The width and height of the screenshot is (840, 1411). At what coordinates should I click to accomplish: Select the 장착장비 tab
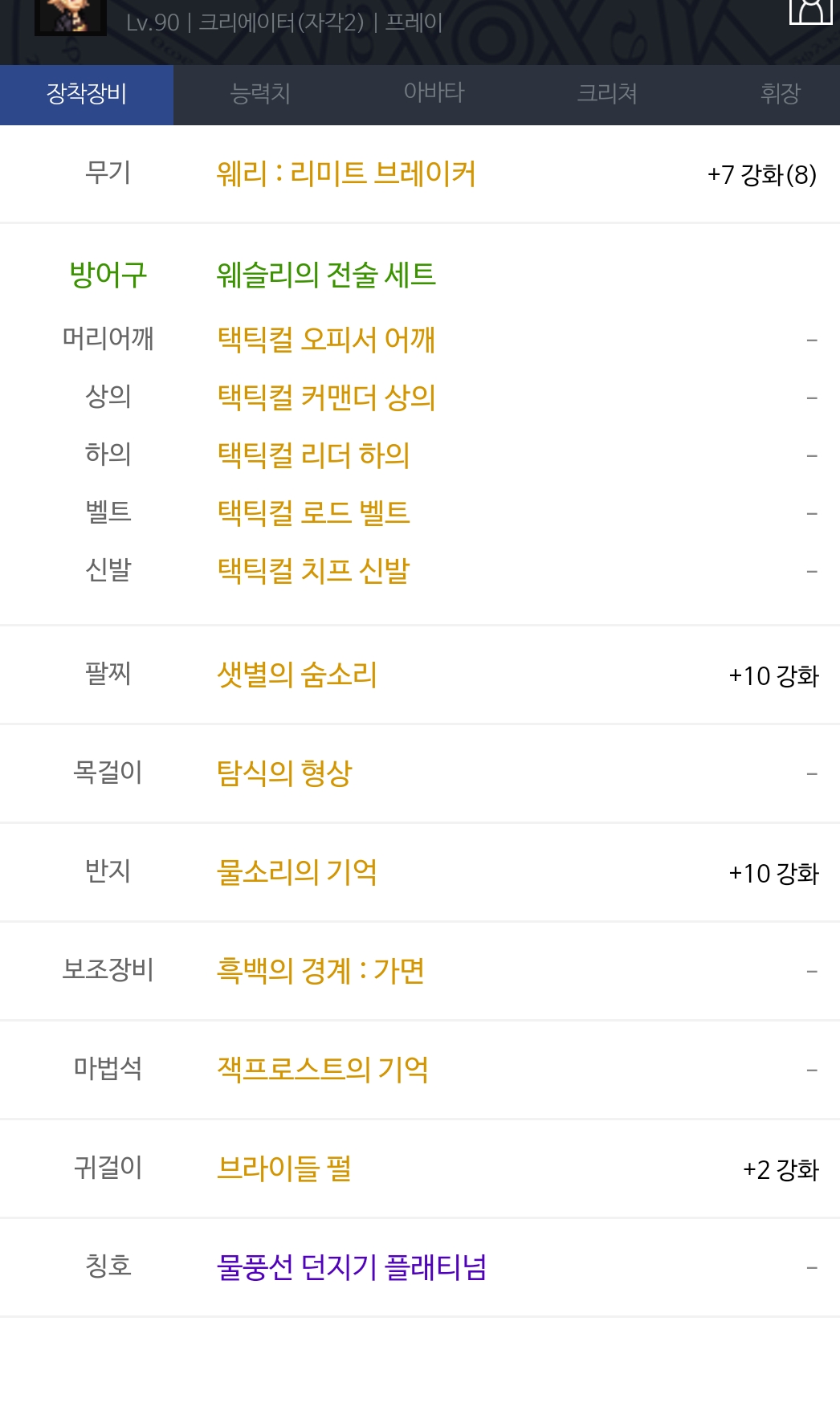click(87, 94)
